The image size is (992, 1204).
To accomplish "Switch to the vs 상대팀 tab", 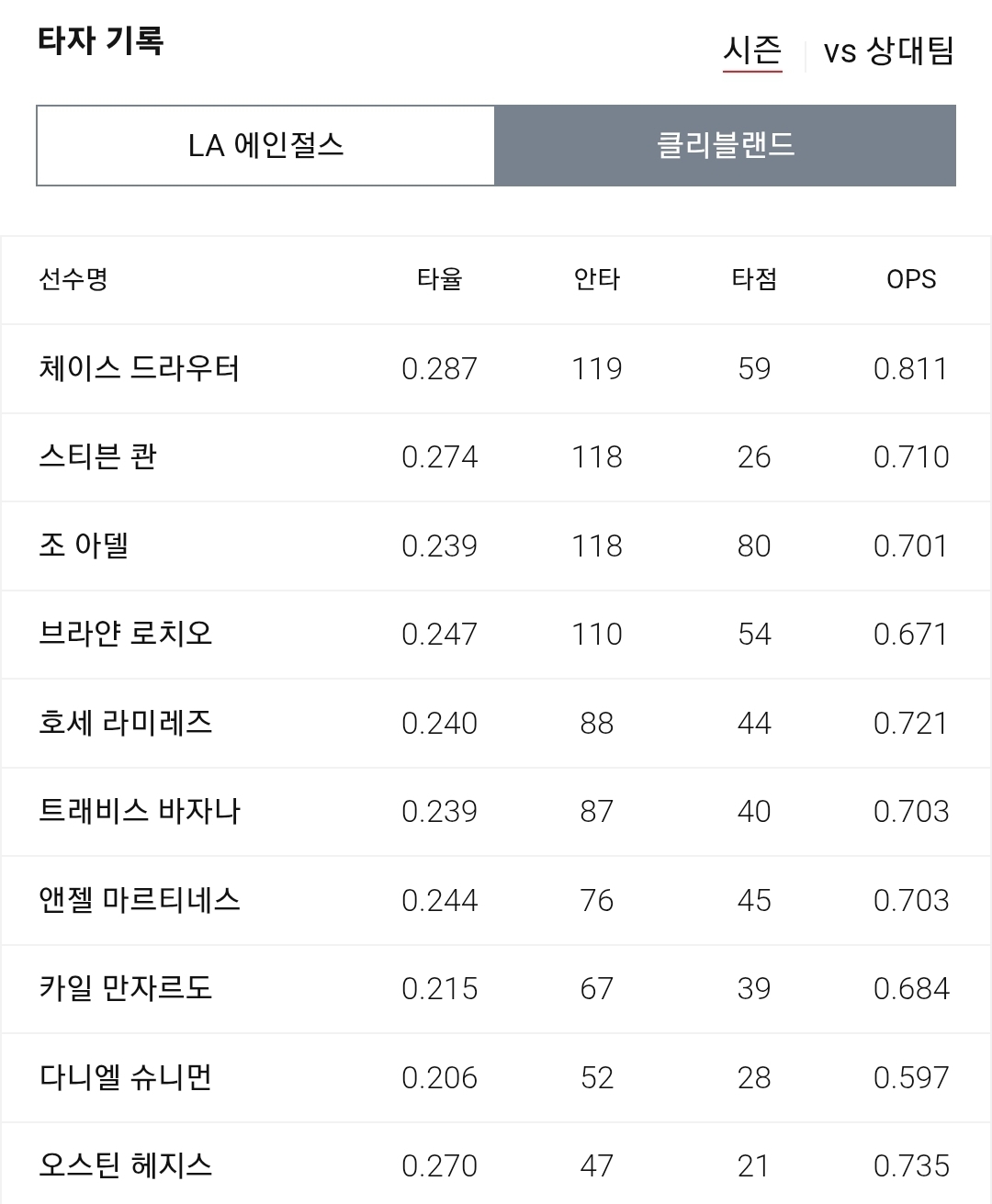I will [888, 51].
